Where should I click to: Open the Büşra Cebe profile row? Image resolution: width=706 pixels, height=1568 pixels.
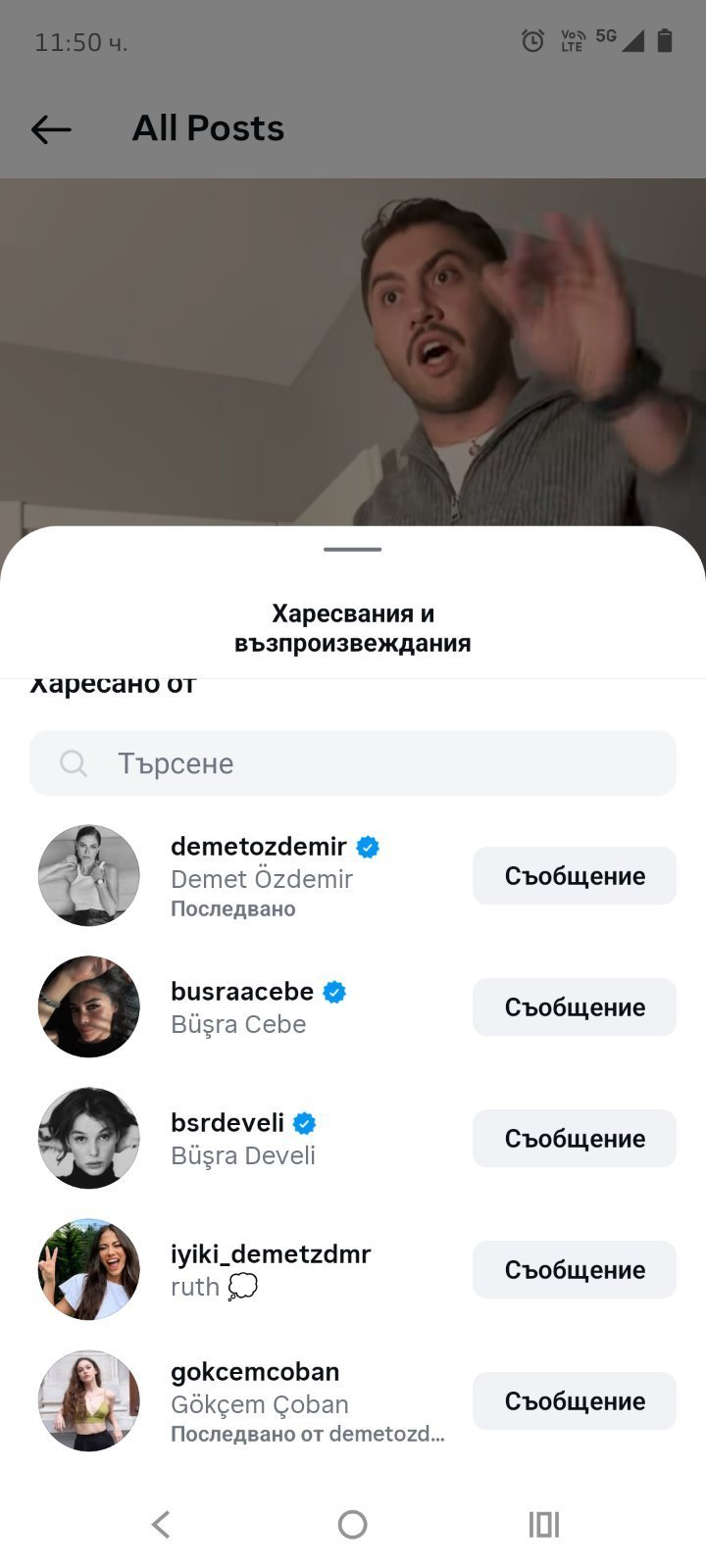(x=240, y=1006)
